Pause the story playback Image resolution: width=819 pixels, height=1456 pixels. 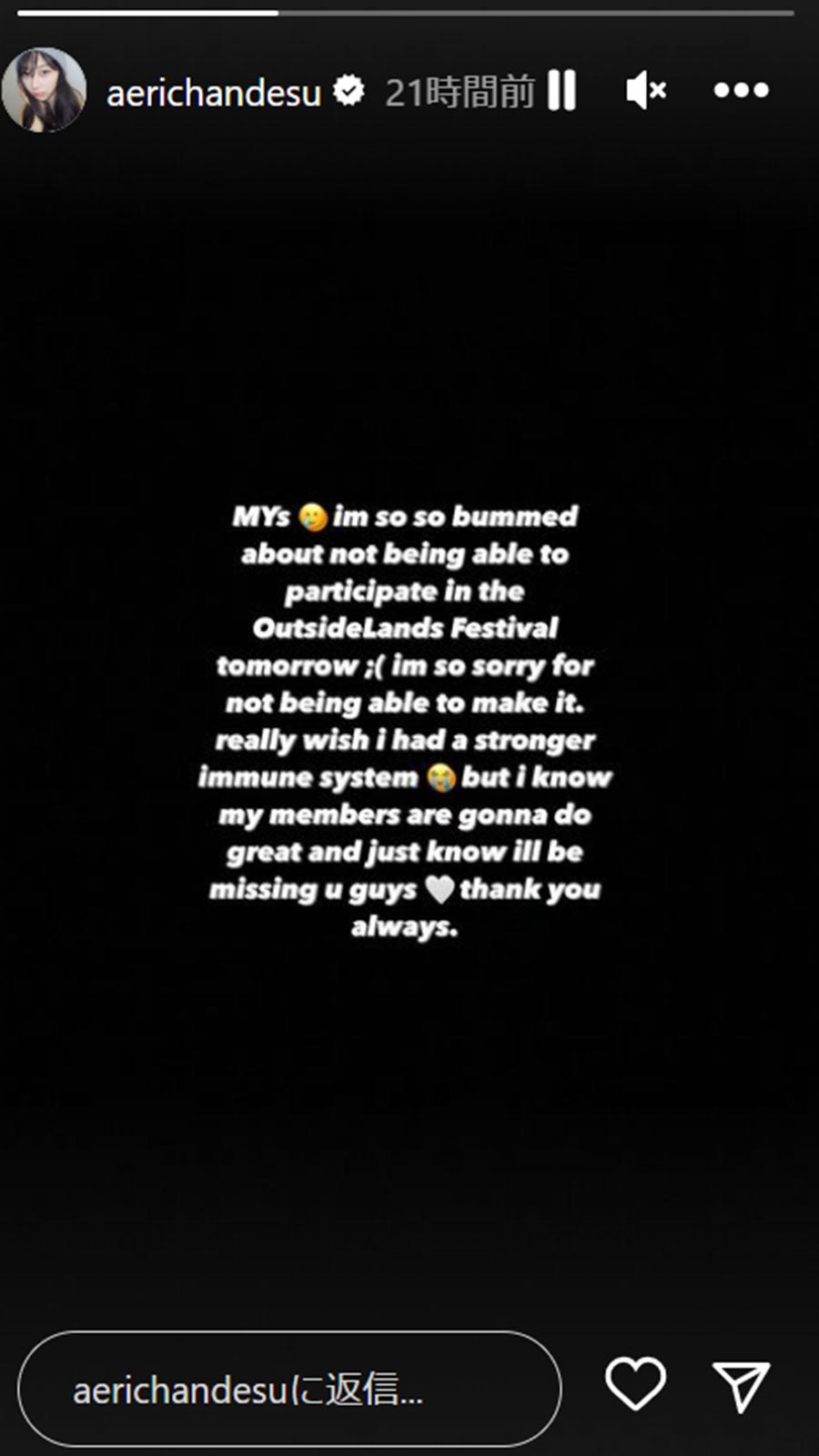pos(562,91)
